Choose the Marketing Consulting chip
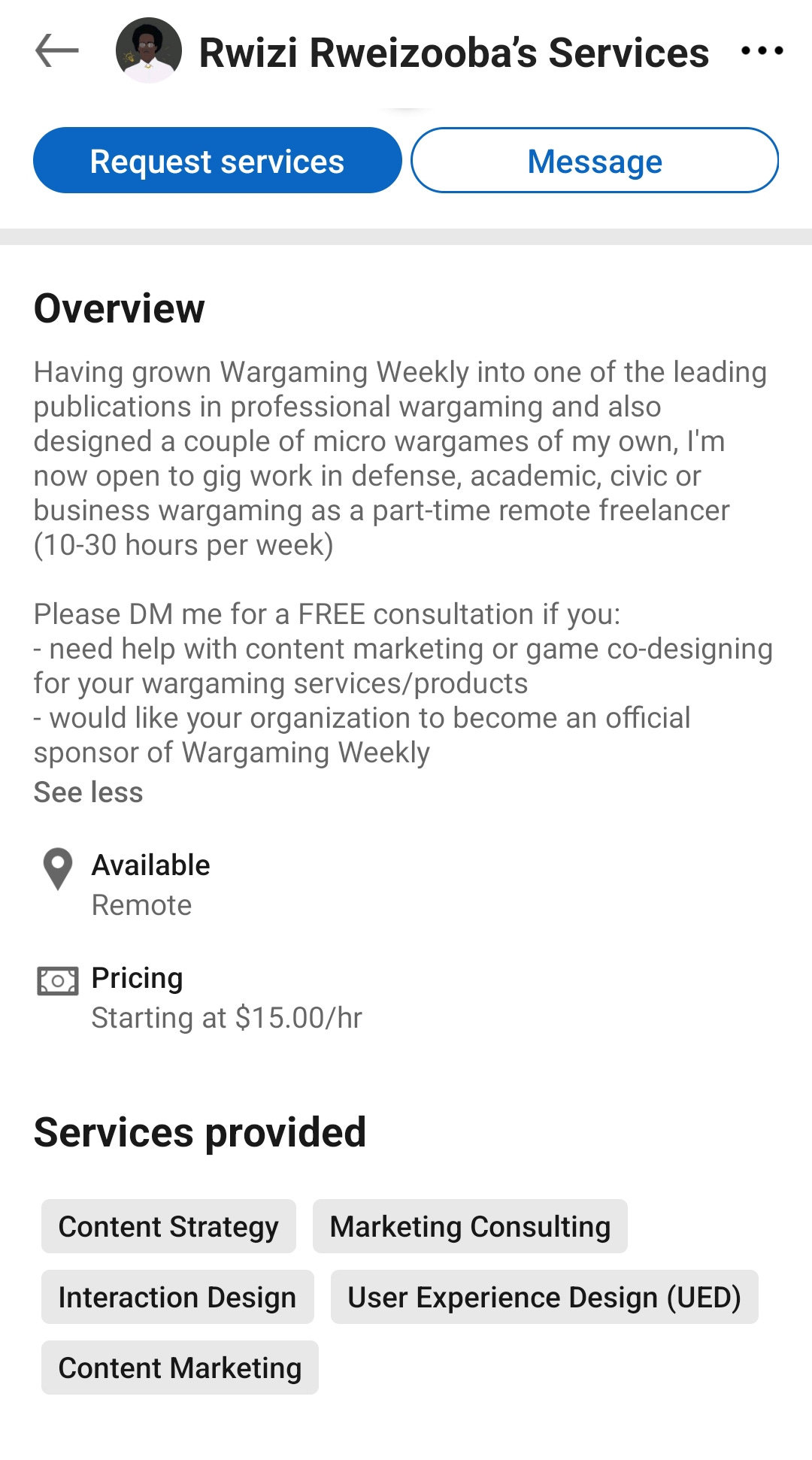Viewport: 812px width, 1460px height. tap(470, 1226)
